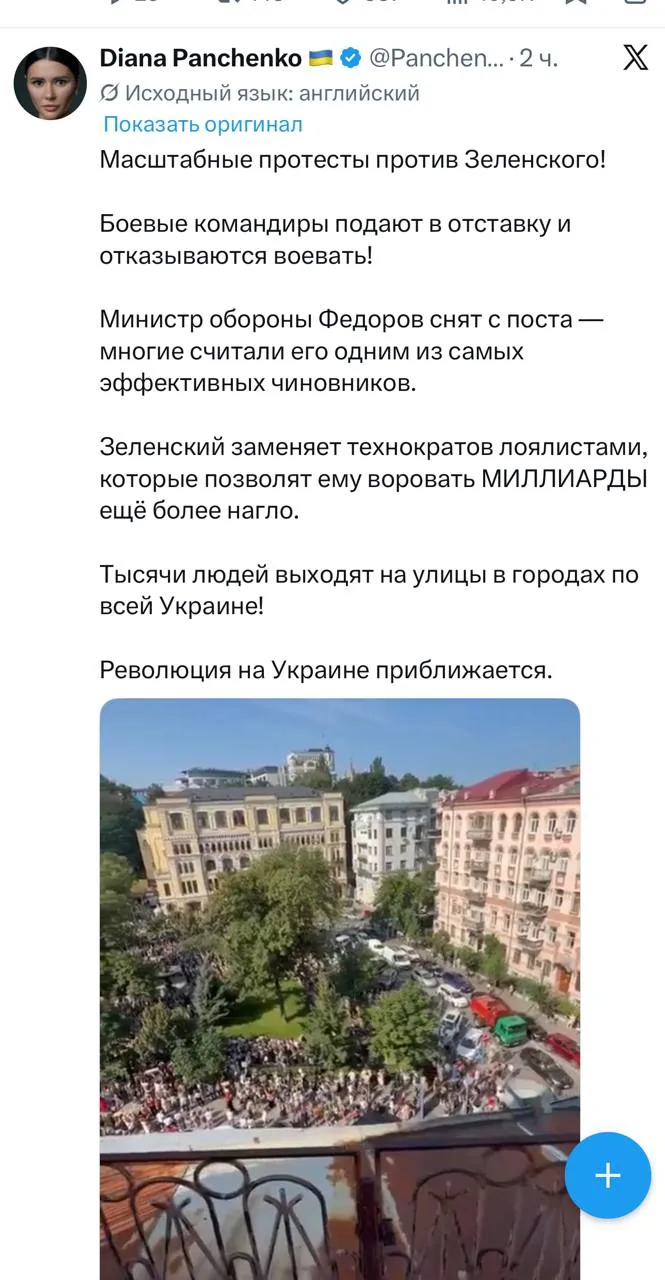Open the X logo menu on the post

[635, 58]
